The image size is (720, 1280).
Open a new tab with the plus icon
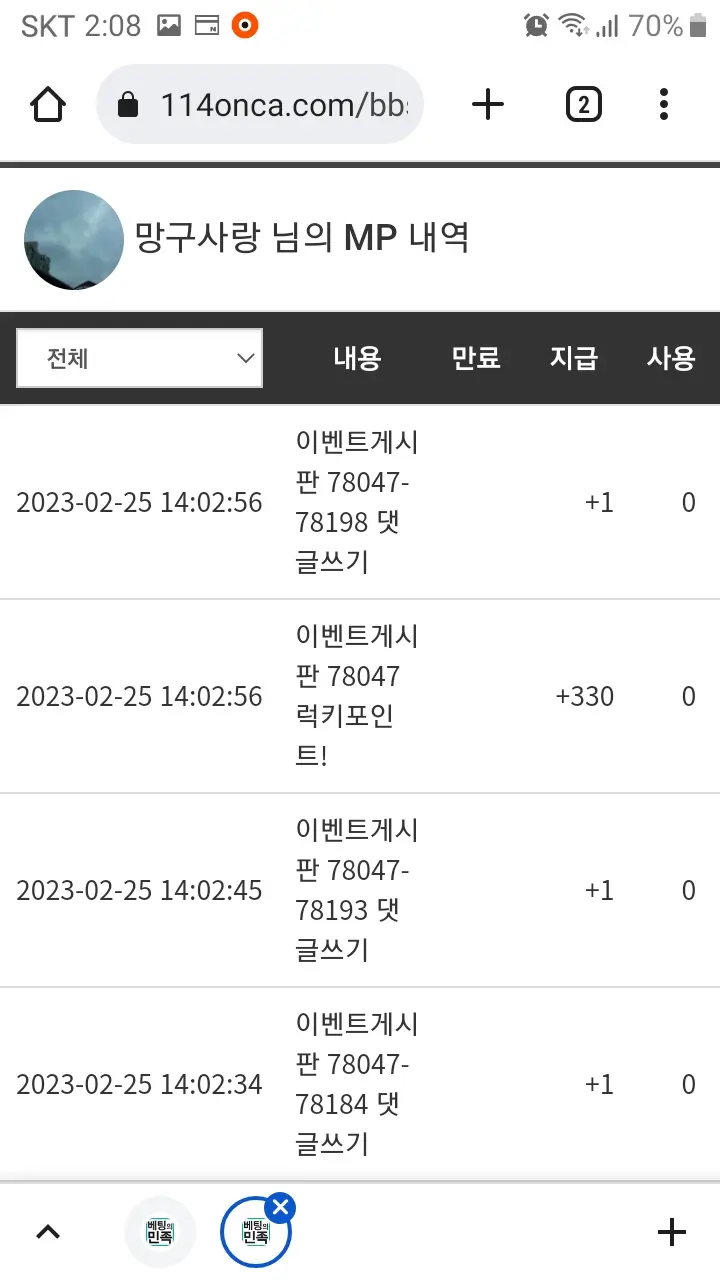488,104
